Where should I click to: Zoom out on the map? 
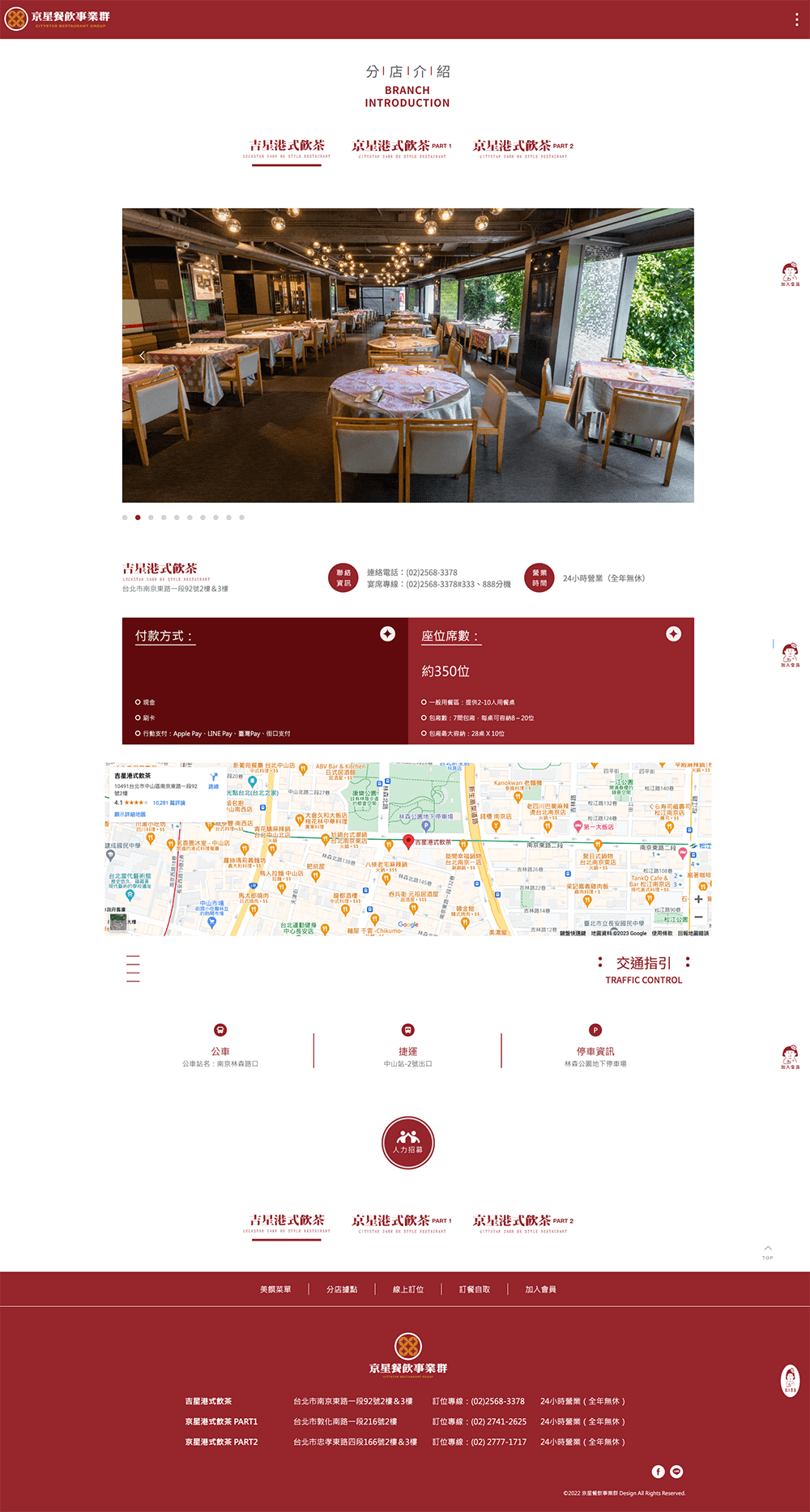(698, 917)
